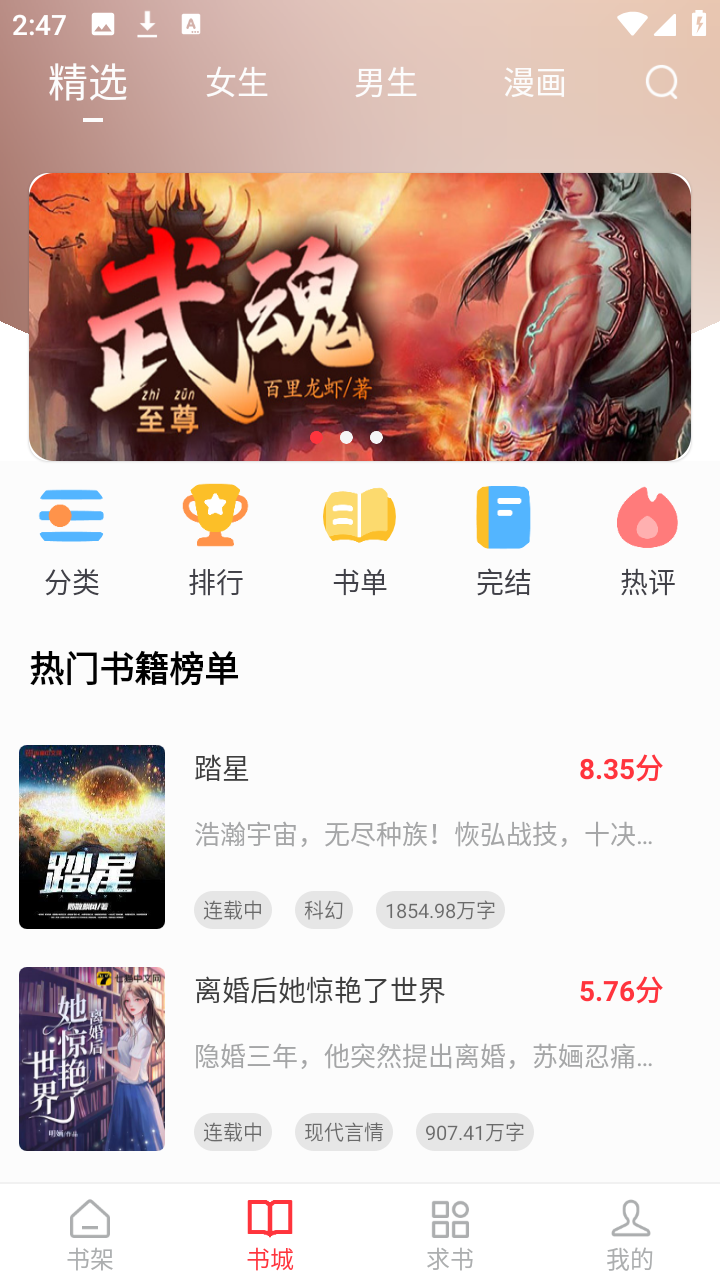Image resolution: width=720 pixels, height=1280 pixels.
Task: Switch to the 漫画 tab
Action: (x=535, y=83)
